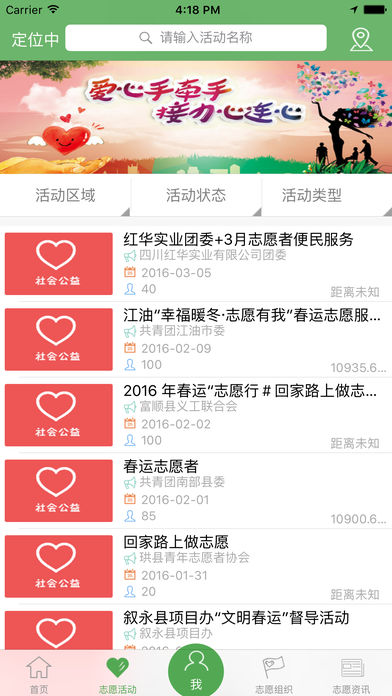Viewport: 392px width, 696px height.
Task: Open the 爱心手牵手 banner
Action: pos(196,117)
